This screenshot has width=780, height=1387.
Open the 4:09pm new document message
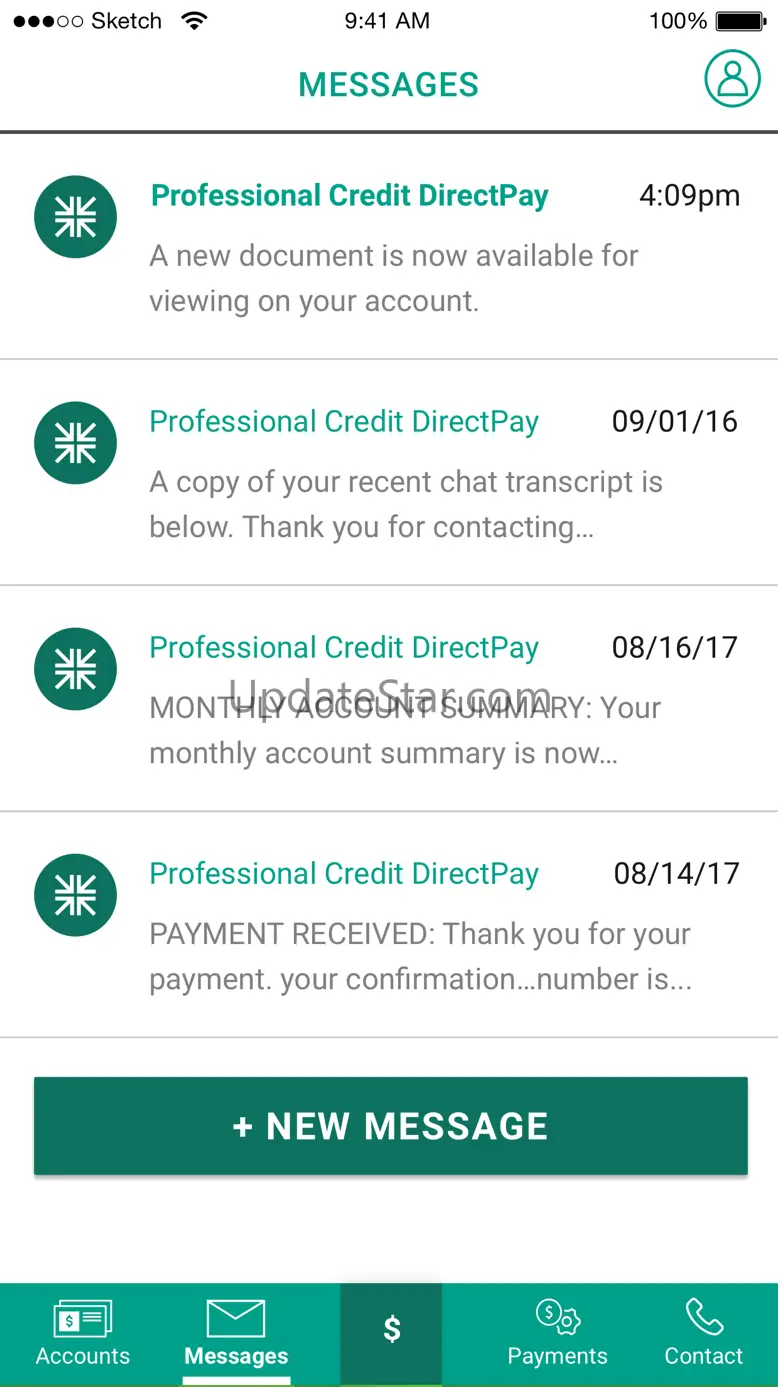coord(390,247)
